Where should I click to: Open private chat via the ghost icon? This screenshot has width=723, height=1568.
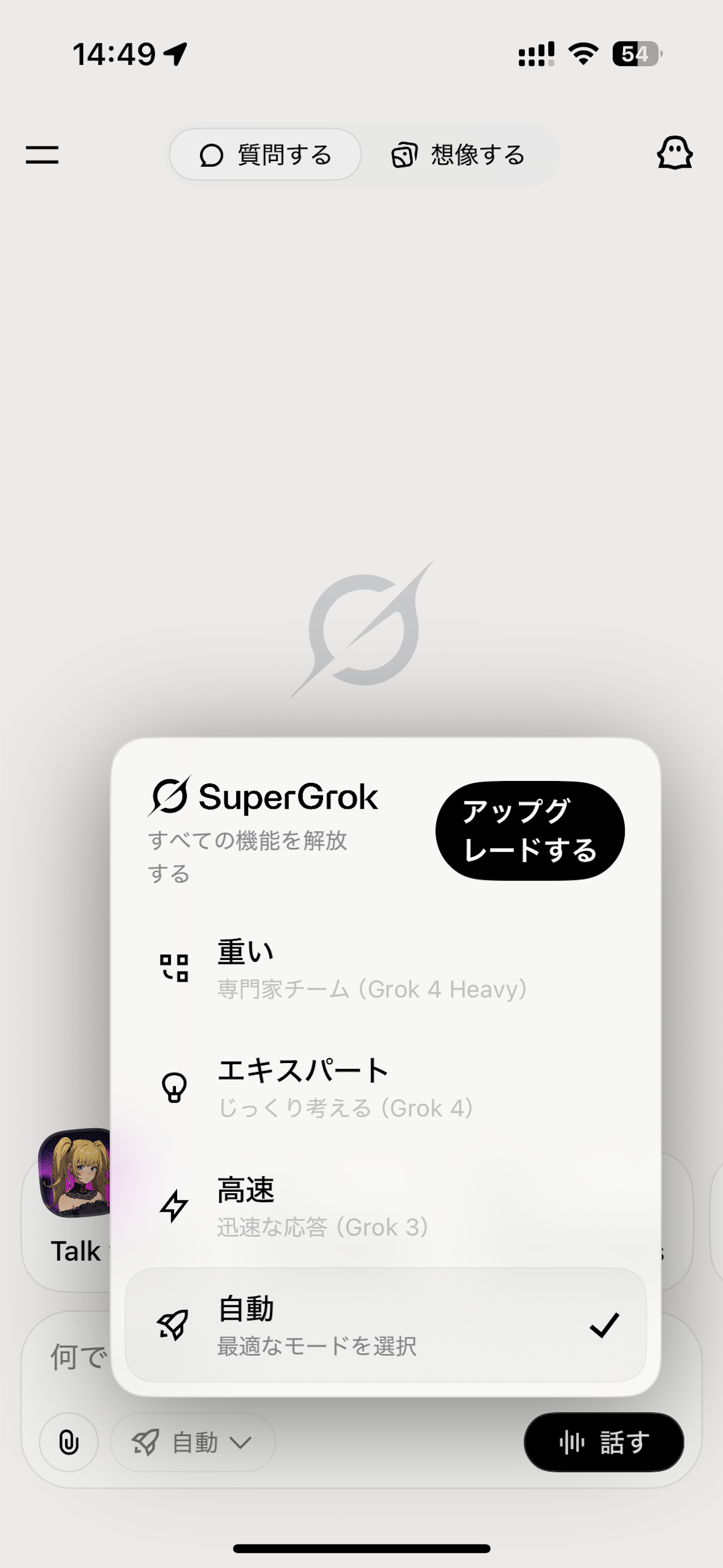click(x=674, y=154)
